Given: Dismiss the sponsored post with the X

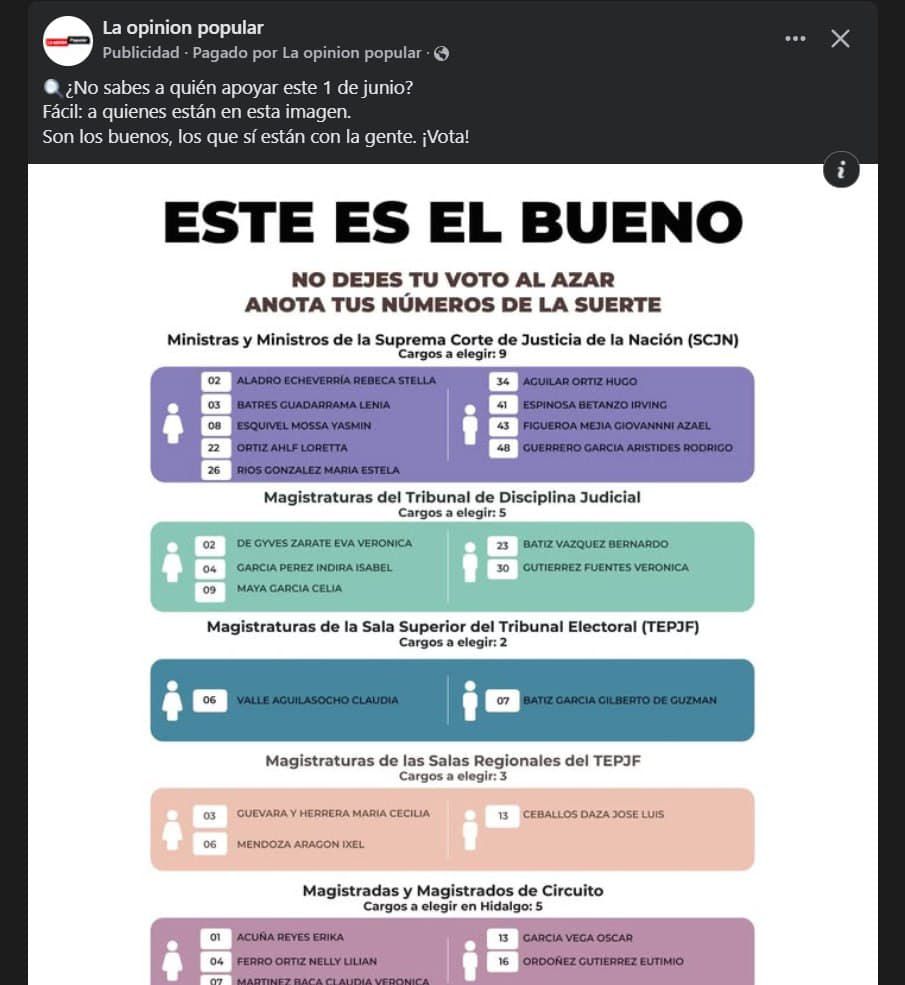Looking at the screenshot, I should 841,39.
